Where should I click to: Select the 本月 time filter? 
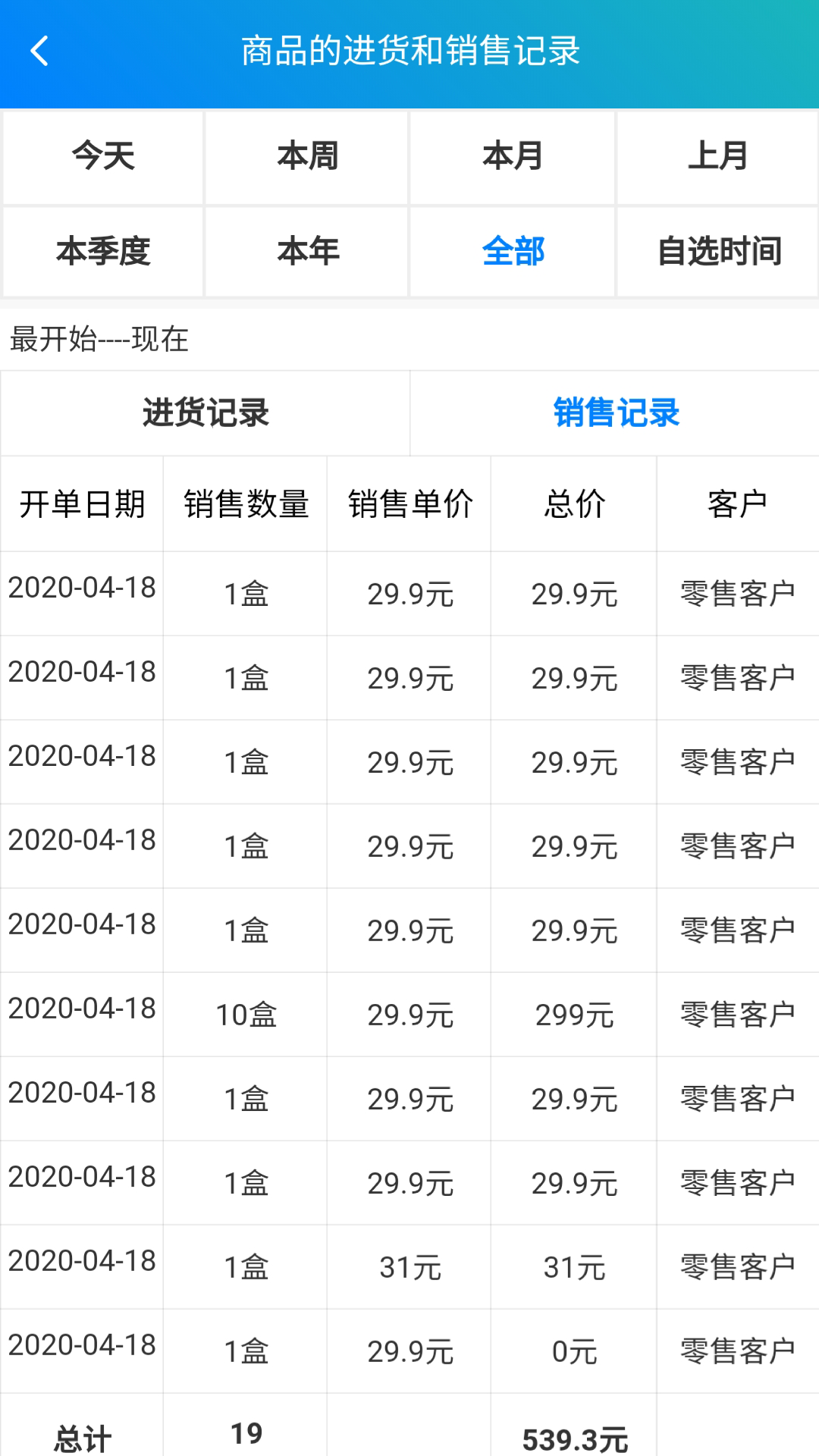pyautogui.click(x=512, y=157)
